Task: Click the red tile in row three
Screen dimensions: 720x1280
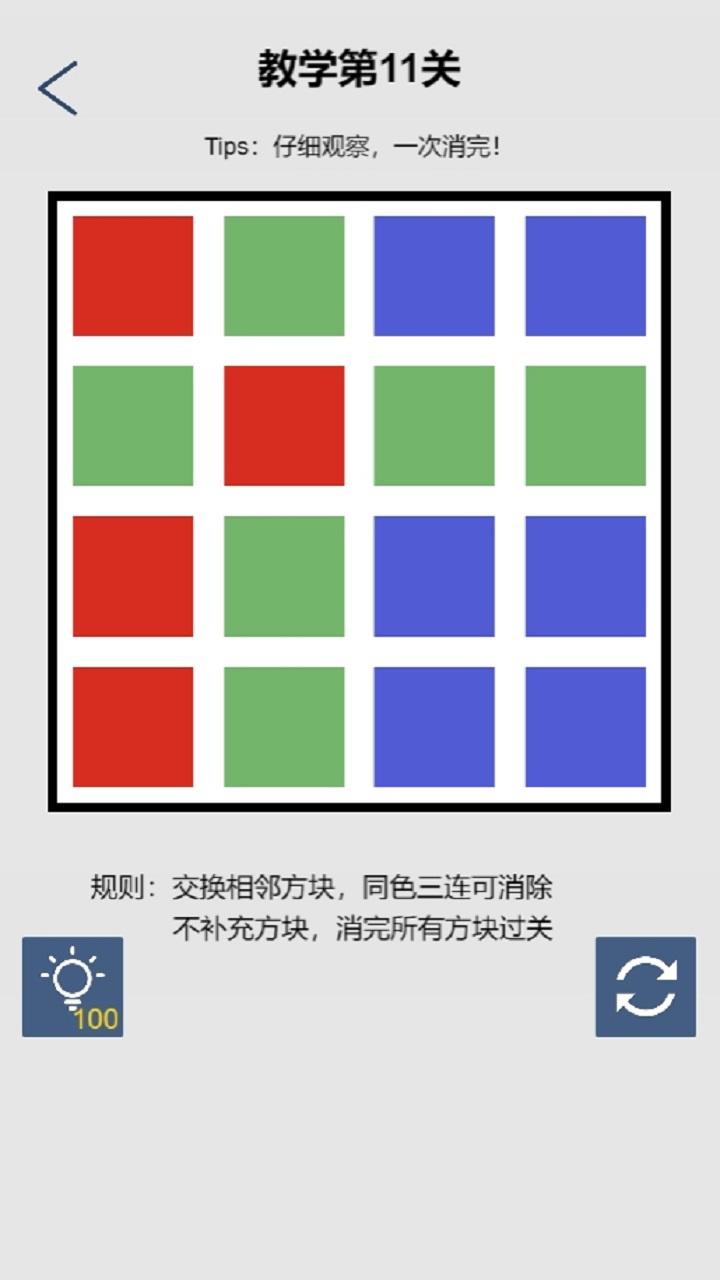Action: point(132,575)
